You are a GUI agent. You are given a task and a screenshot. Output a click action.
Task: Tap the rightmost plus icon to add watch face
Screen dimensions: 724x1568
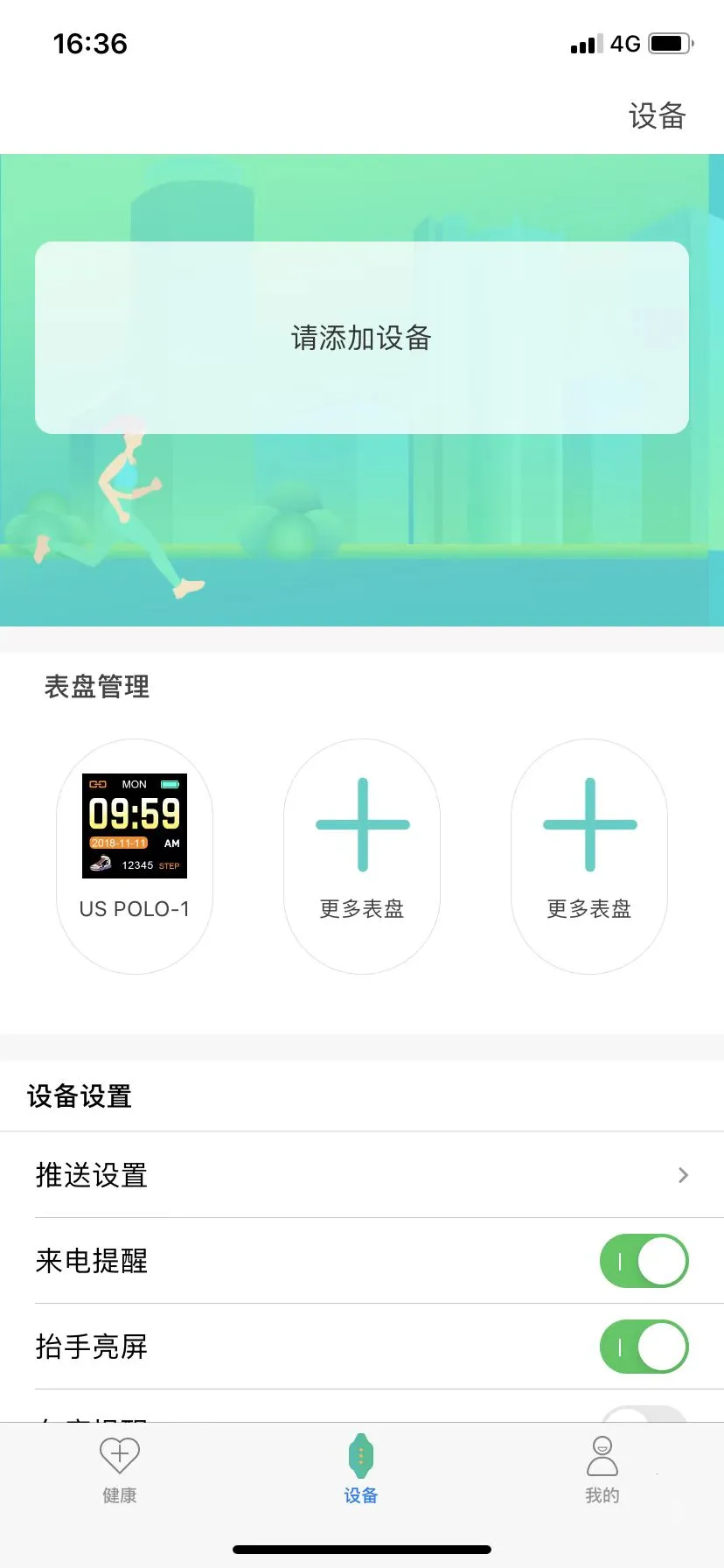click(x=588, y=822)
